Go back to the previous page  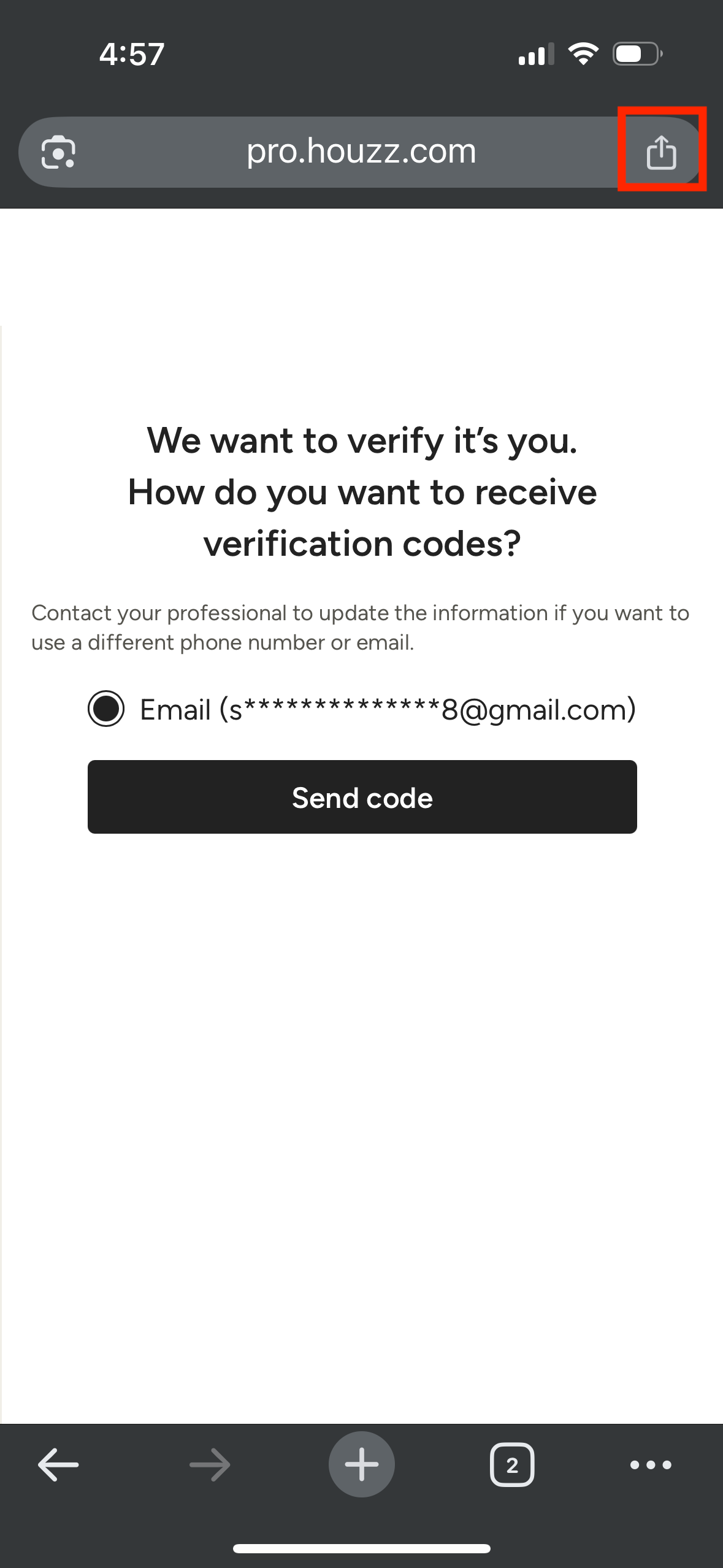(58, 1465)
